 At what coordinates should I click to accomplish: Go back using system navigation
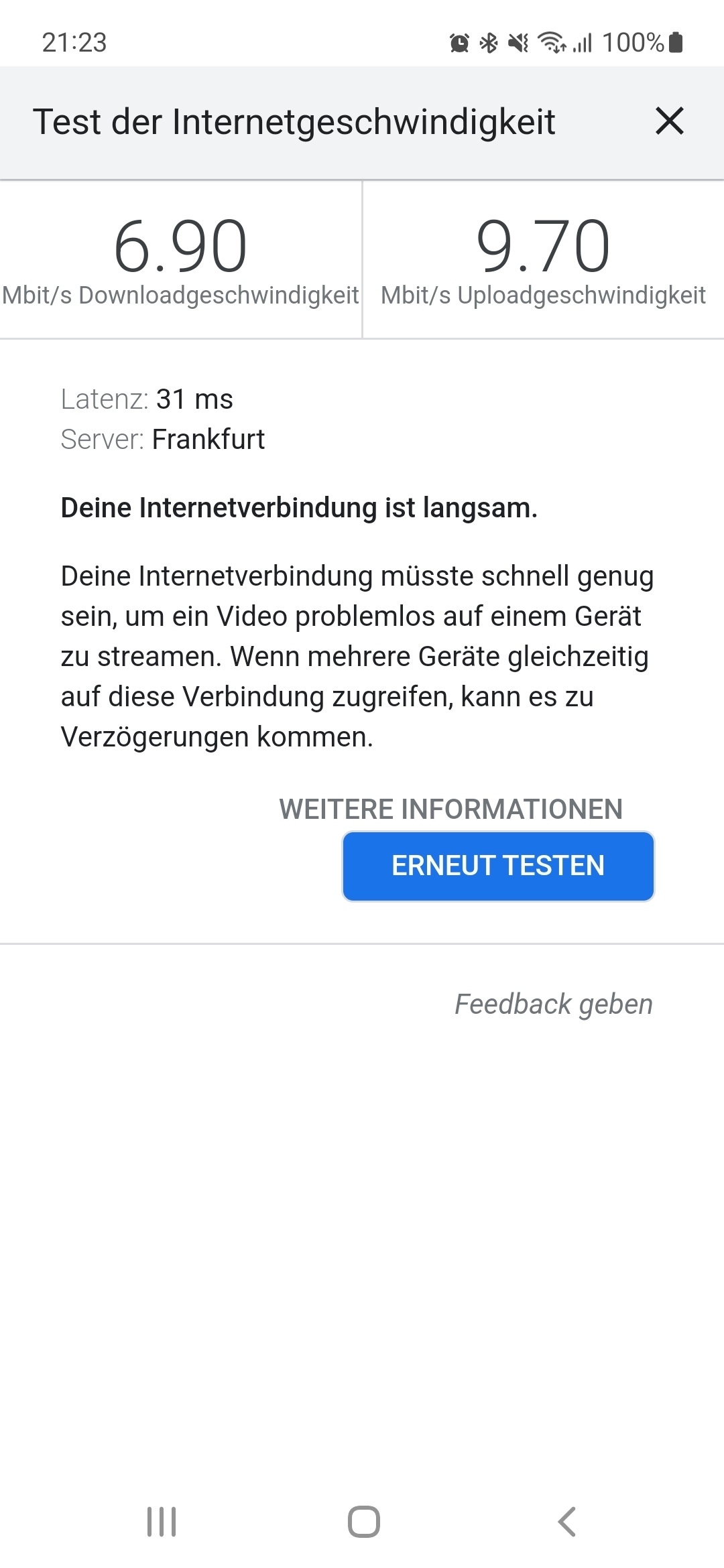point(566,1521)
